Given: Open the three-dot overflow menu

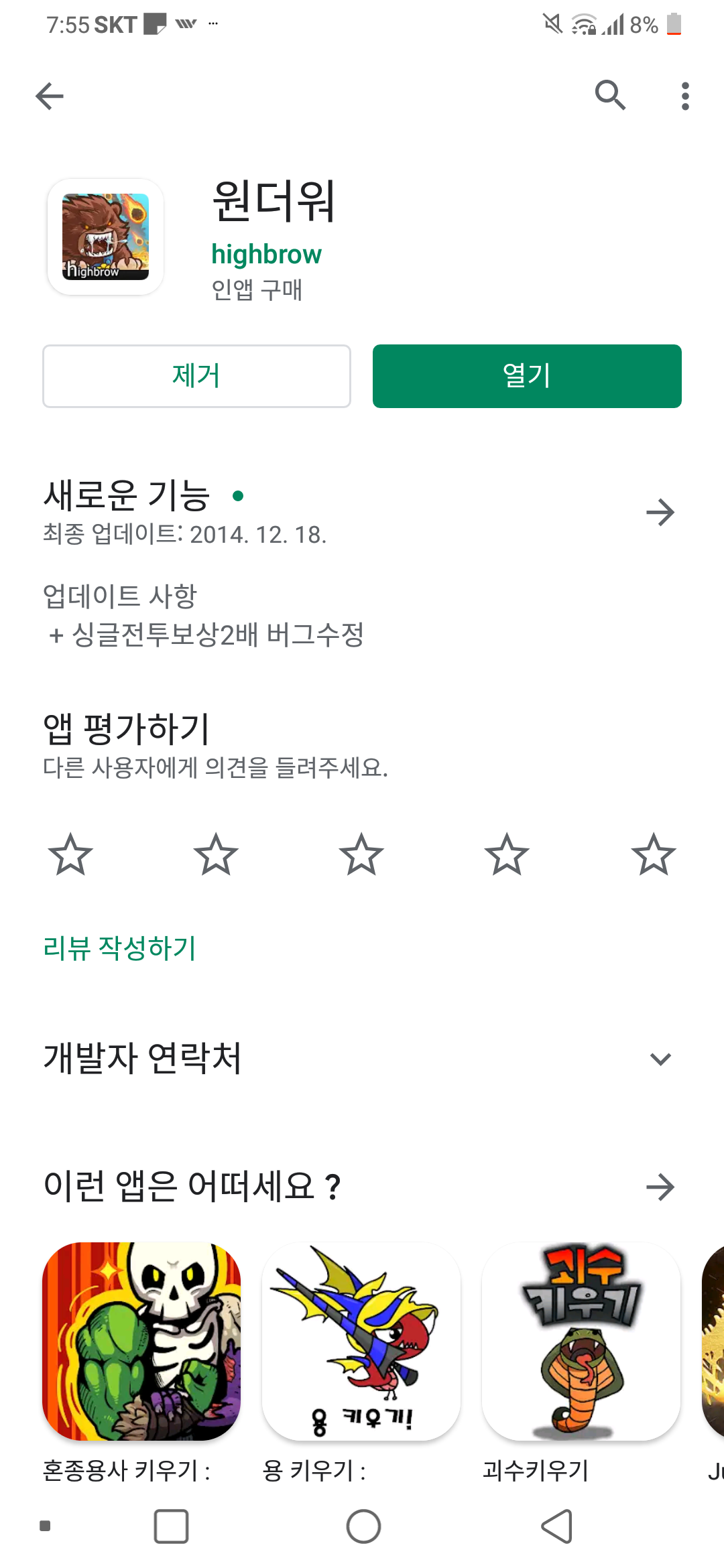Looking at the screenshot, I should pos(684,96).
